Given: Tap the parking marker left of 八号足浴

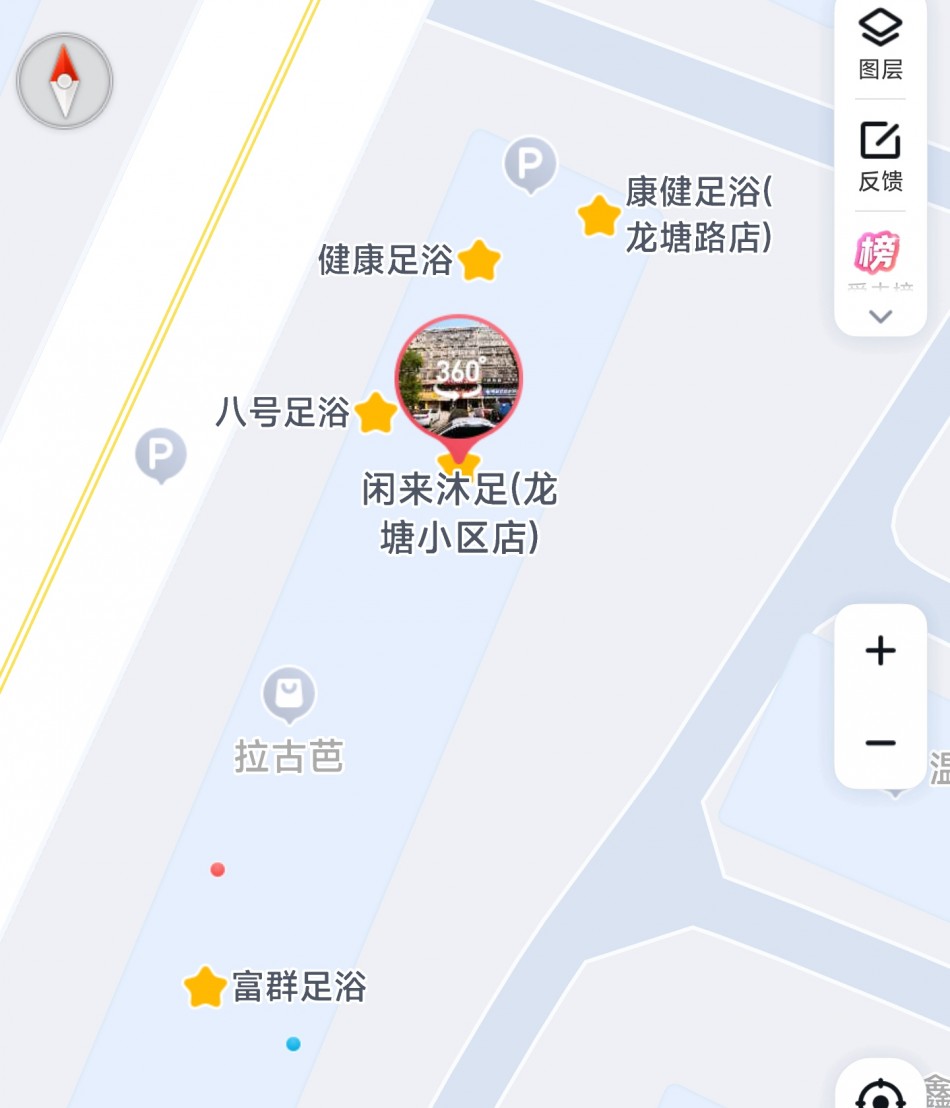Looking at the screenshot, I should pos(160,455).
